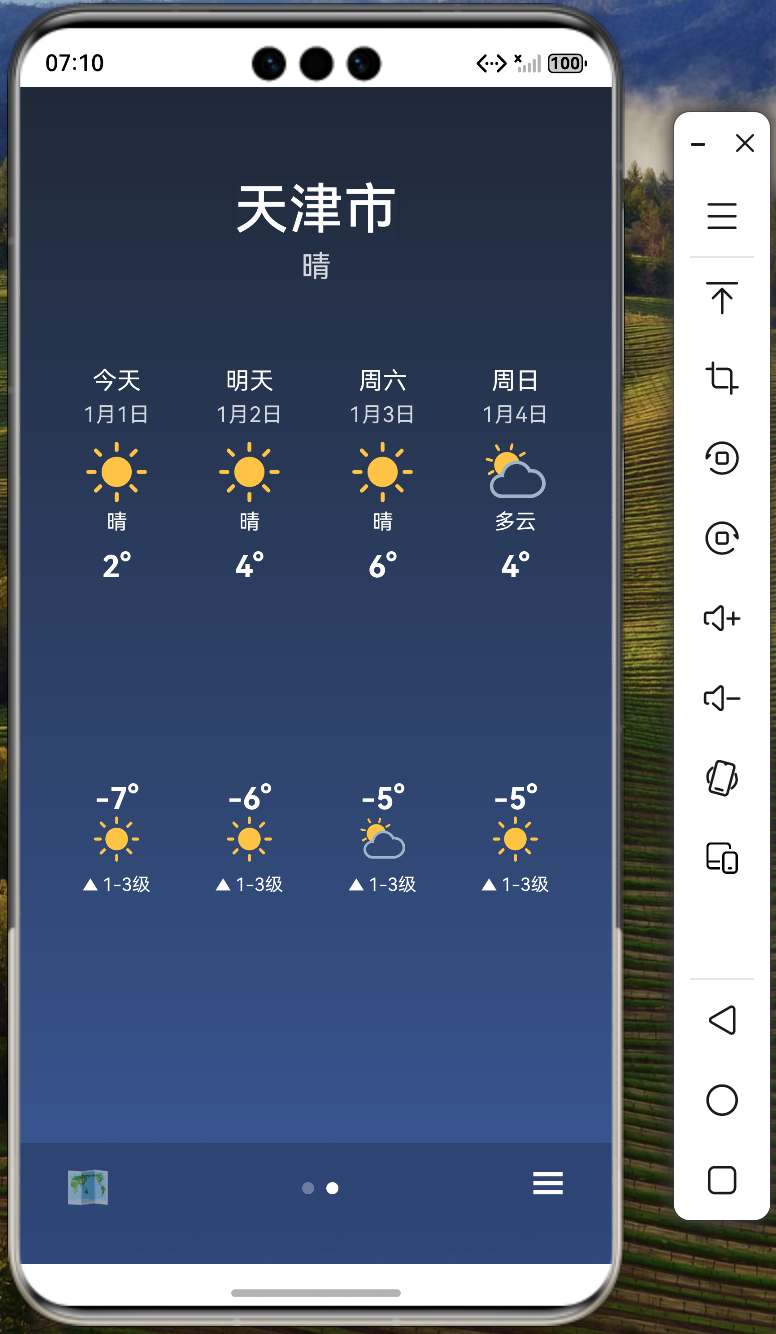The height and width of the screenshot is (1334, 776).
Task: Decrease the emulator volume
Action: point(722,698)
